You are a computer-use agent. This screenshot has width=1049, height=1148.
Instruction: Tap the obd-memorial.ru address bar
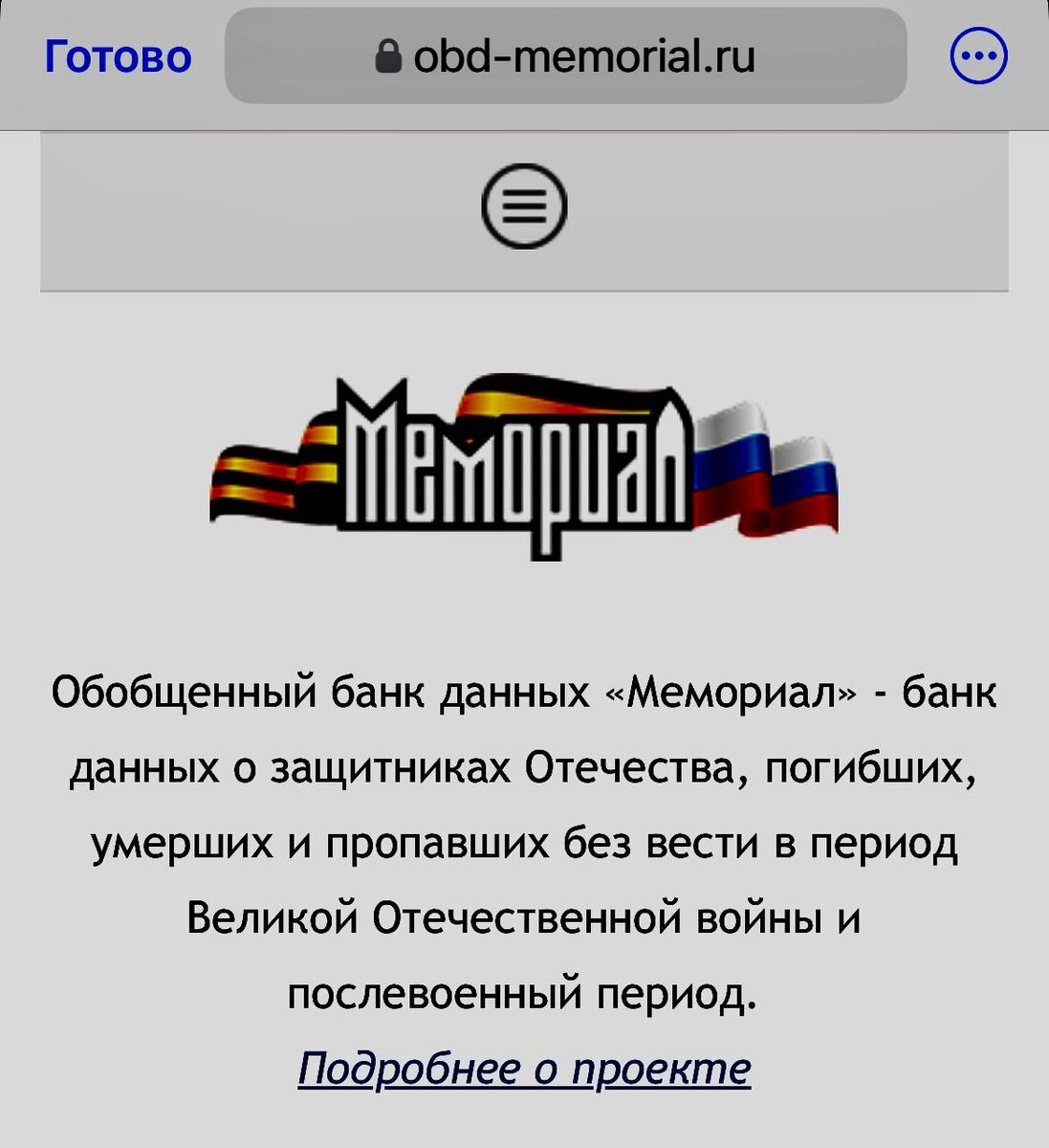[x=565, y=56]
